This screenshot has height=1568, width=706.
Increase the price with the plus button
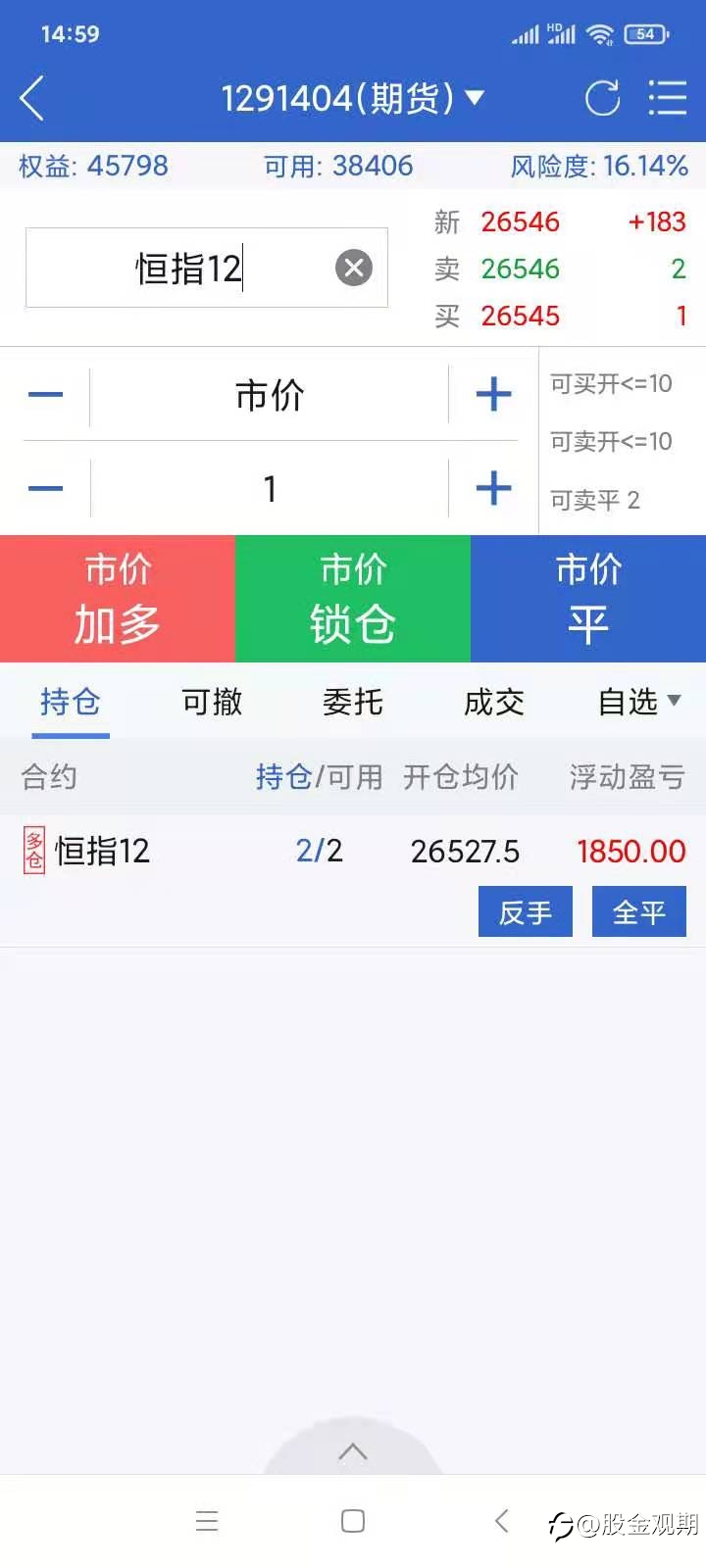pyautogui.click(x=493, y=395)
